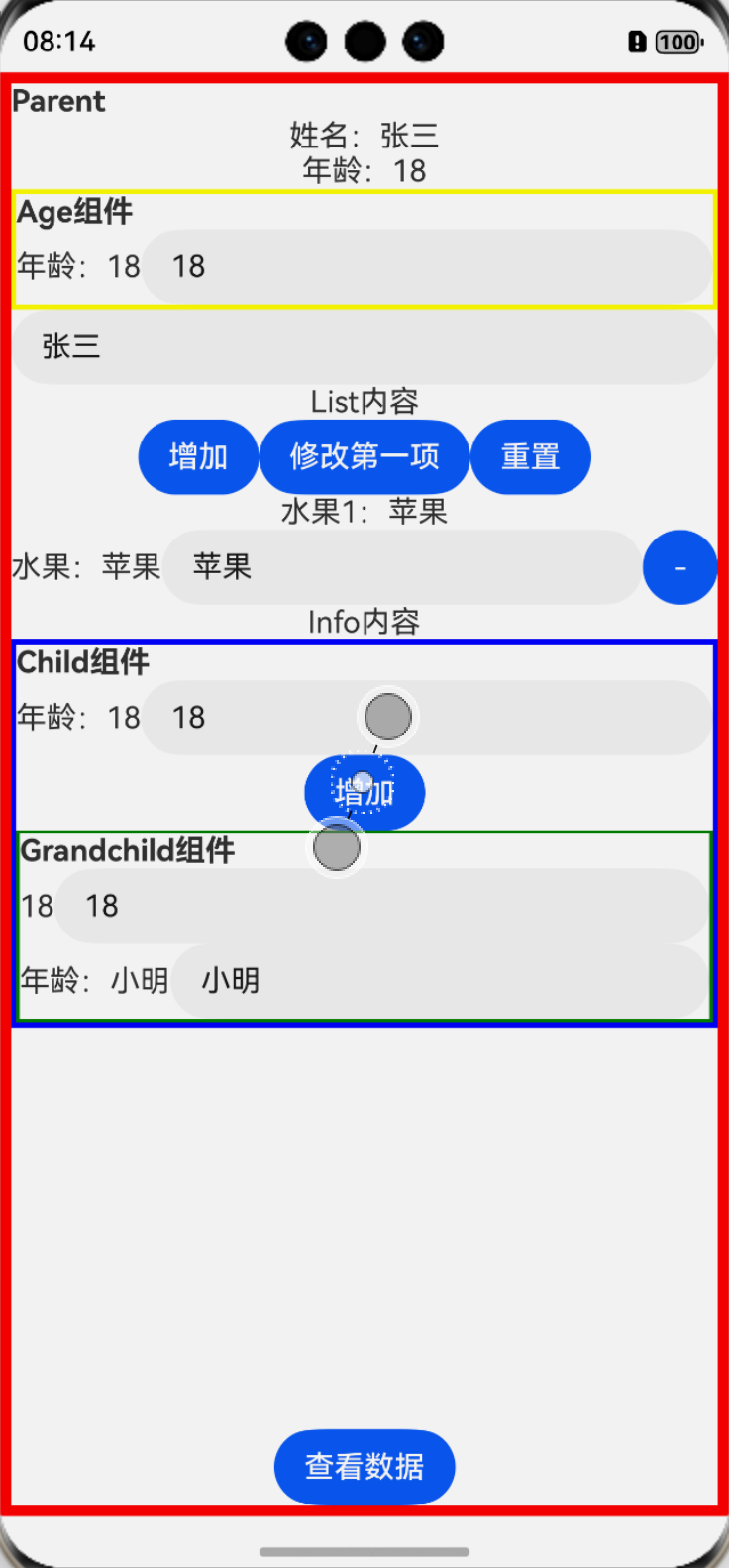Viewport: 729px width, 1568px height.
Task: Tap 增加 button under List内容
Action: (198, 456)
